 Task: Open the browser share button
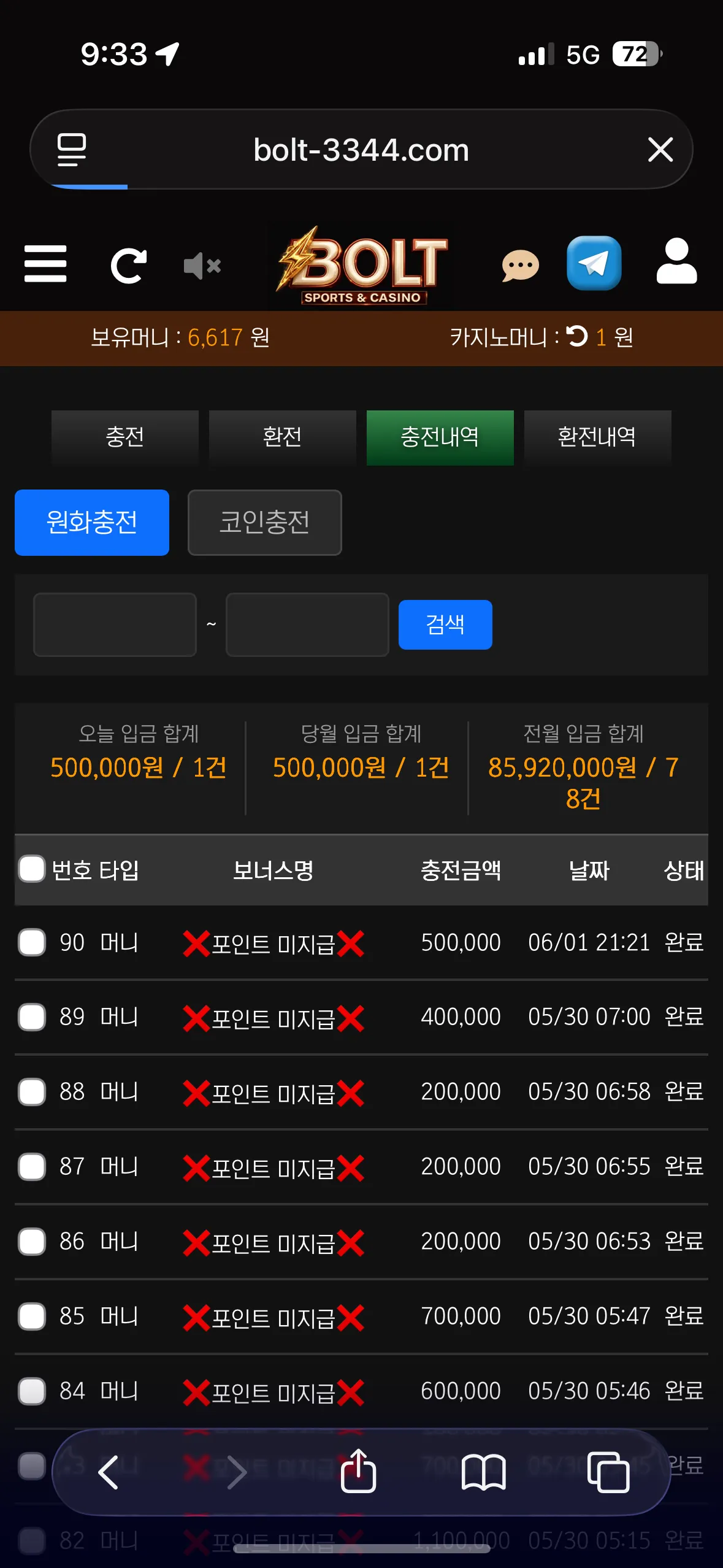click(x=358, y=1471)
